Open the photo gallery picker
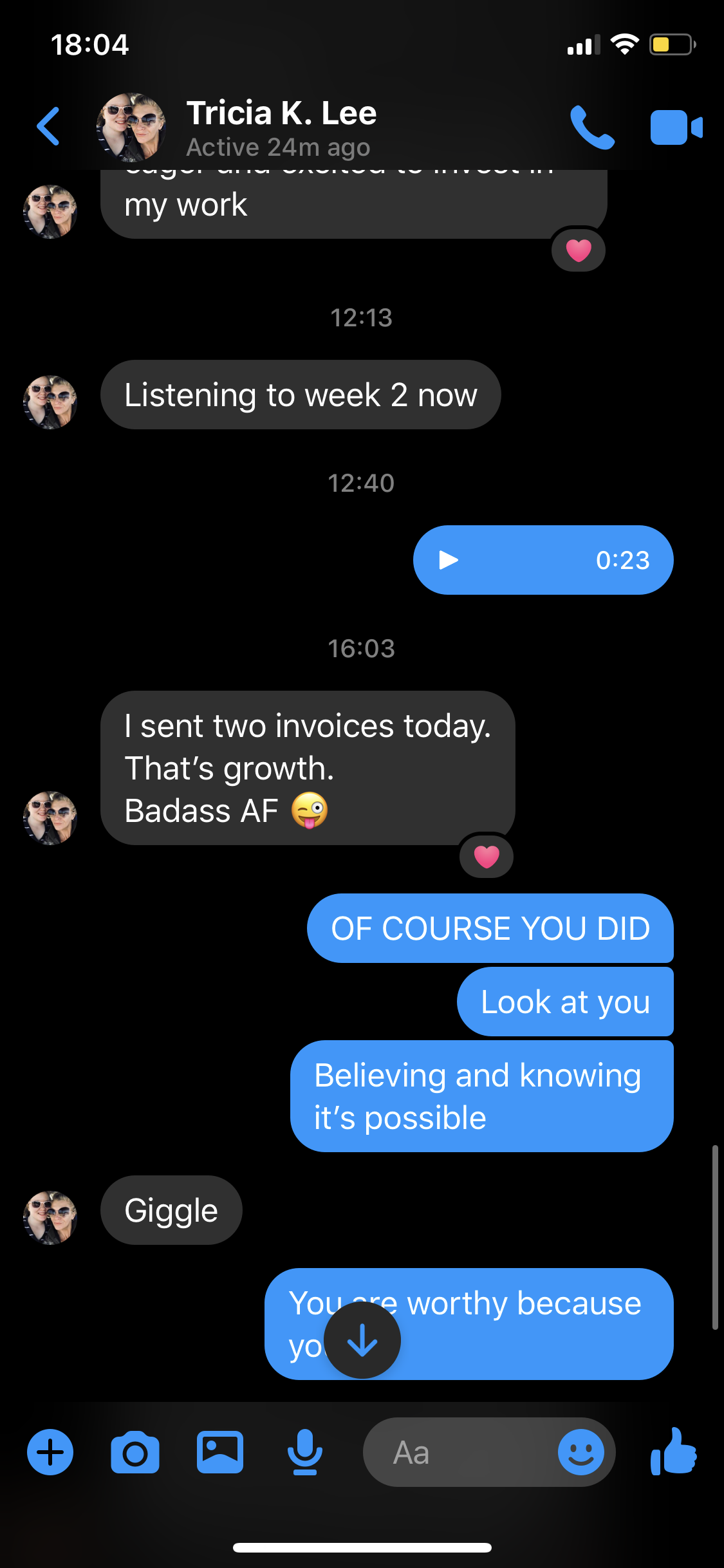 (x=220, y=1452)
